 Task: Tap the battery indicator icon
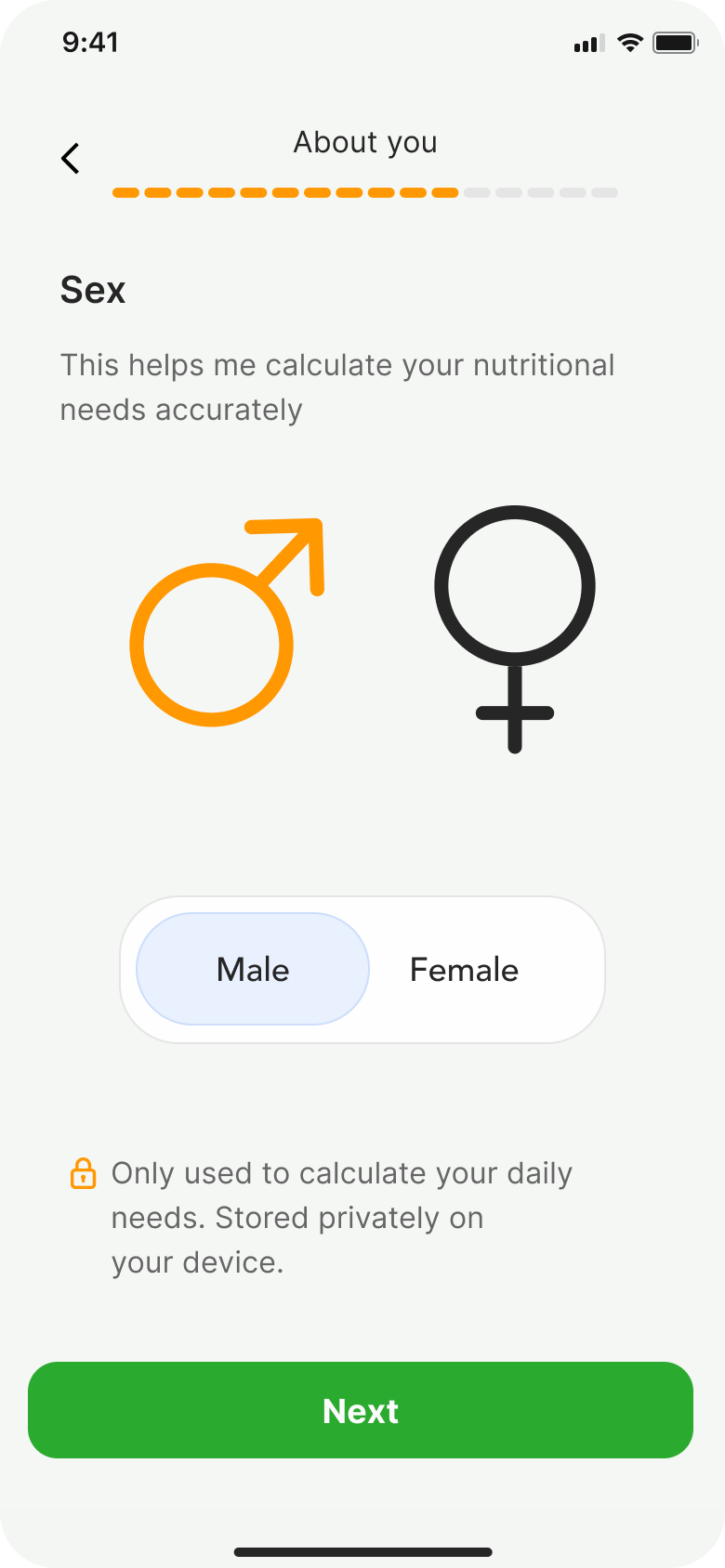click(x=674, y=42)
